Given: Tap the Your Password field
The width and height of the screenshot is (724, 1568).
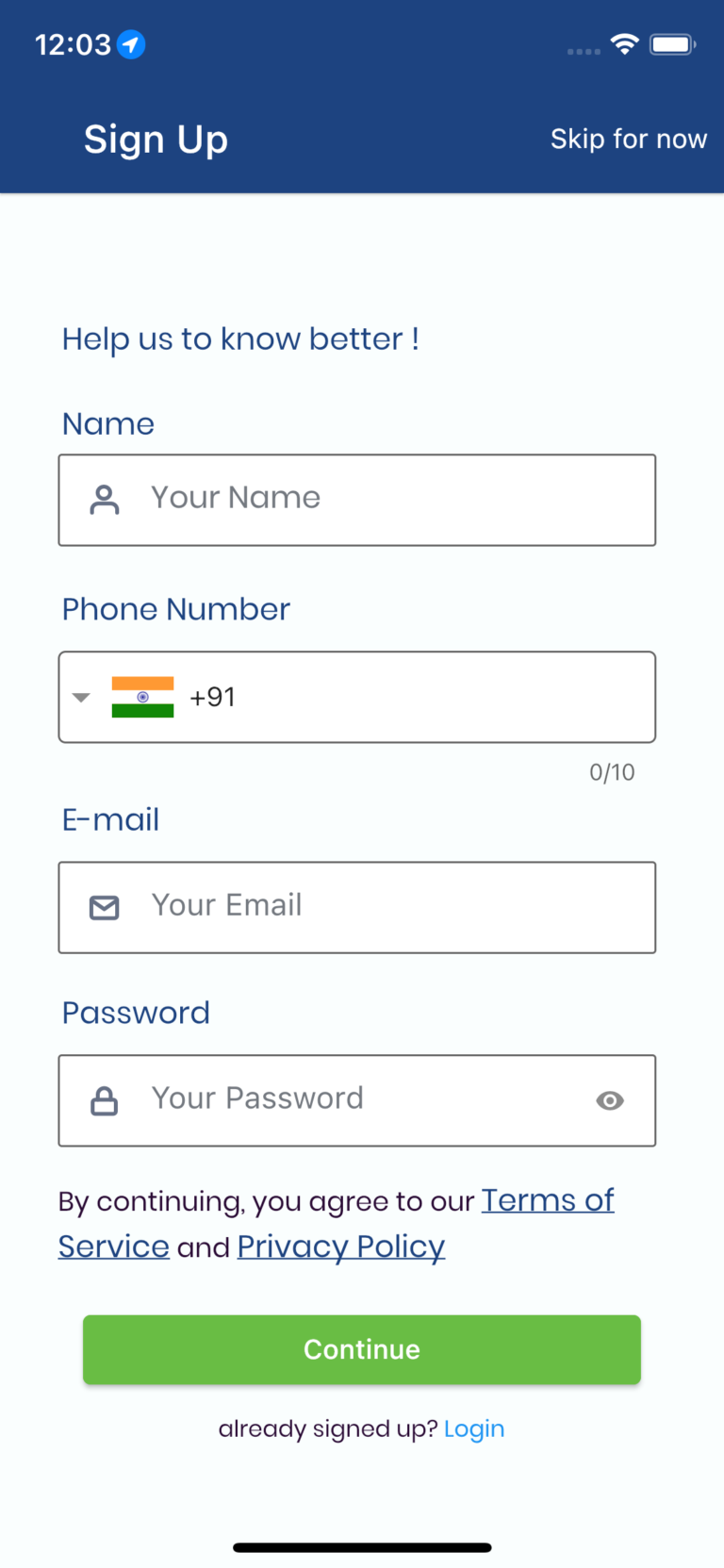Looking at the screenshot, I should point(357,1100).
